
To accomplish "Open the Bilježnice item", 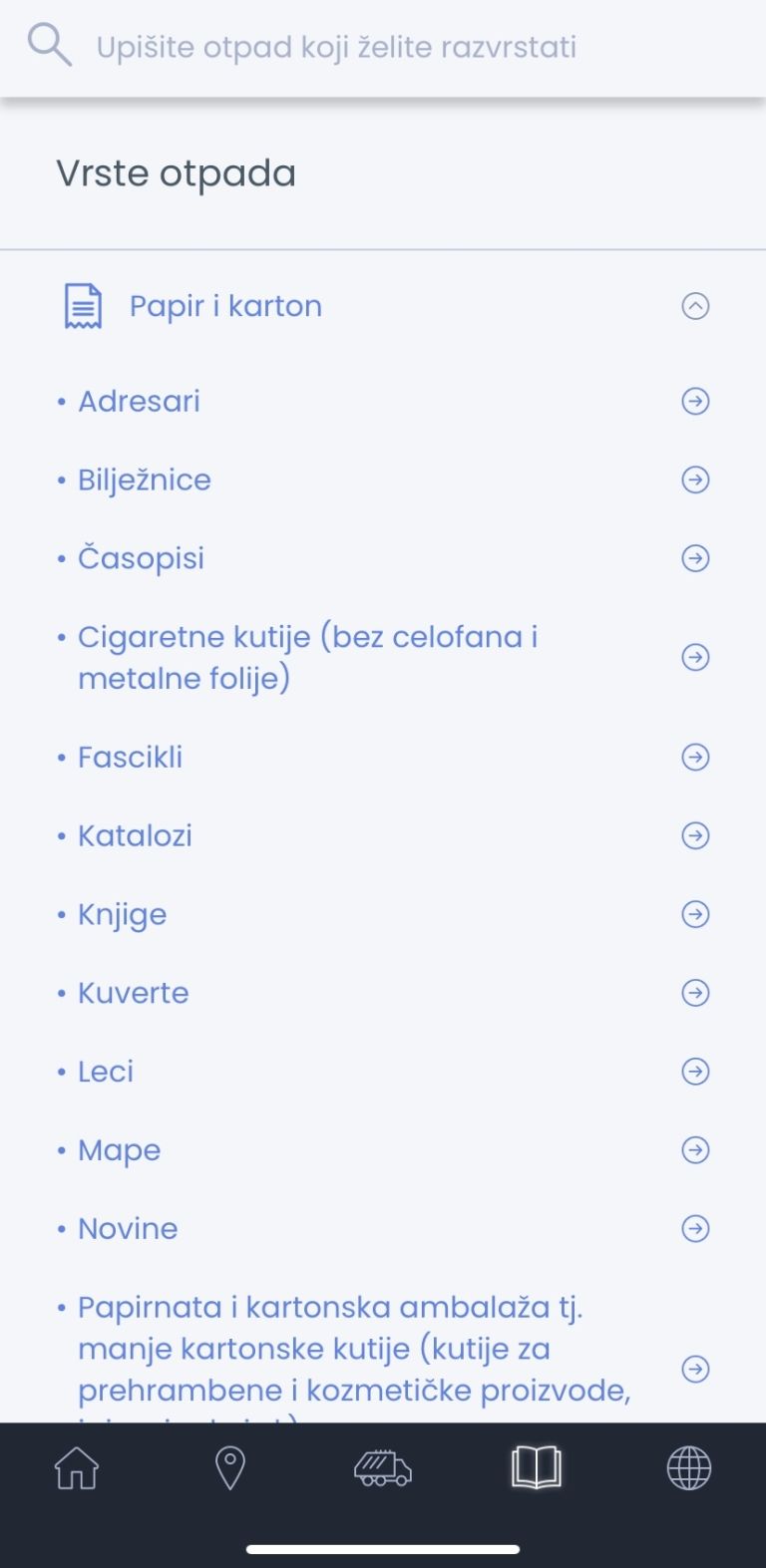I will pos(383,479).
